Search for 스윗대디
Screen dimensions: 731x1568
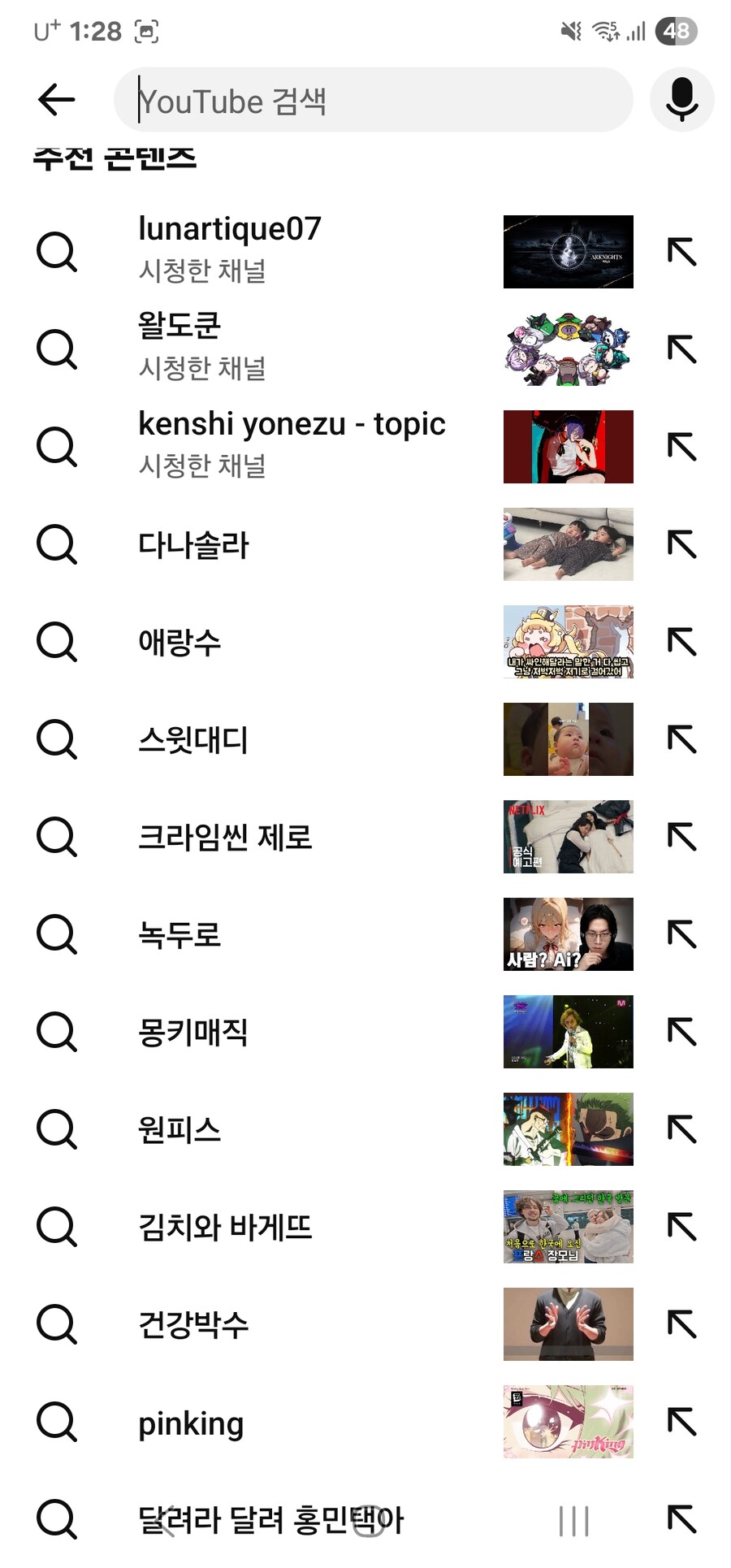point(193,739)
